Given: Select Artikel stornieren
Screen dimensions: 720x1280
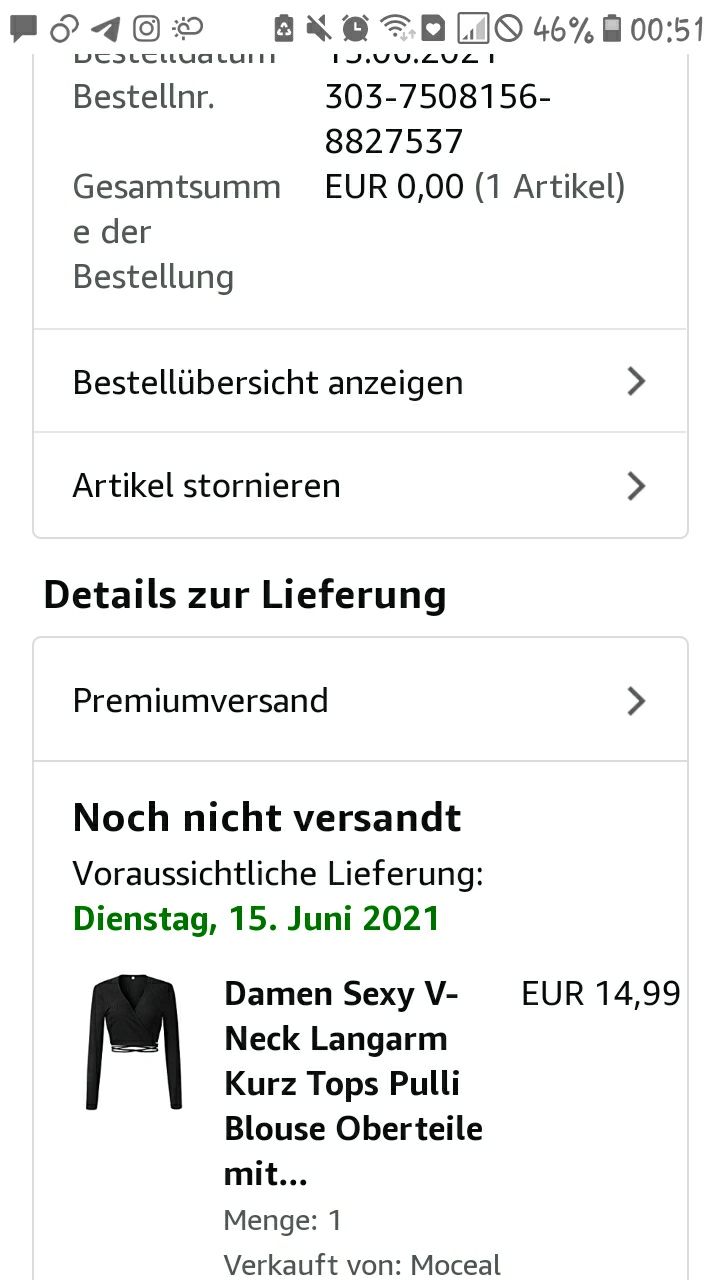Looking at the screenshot, I should pos(360,486).
